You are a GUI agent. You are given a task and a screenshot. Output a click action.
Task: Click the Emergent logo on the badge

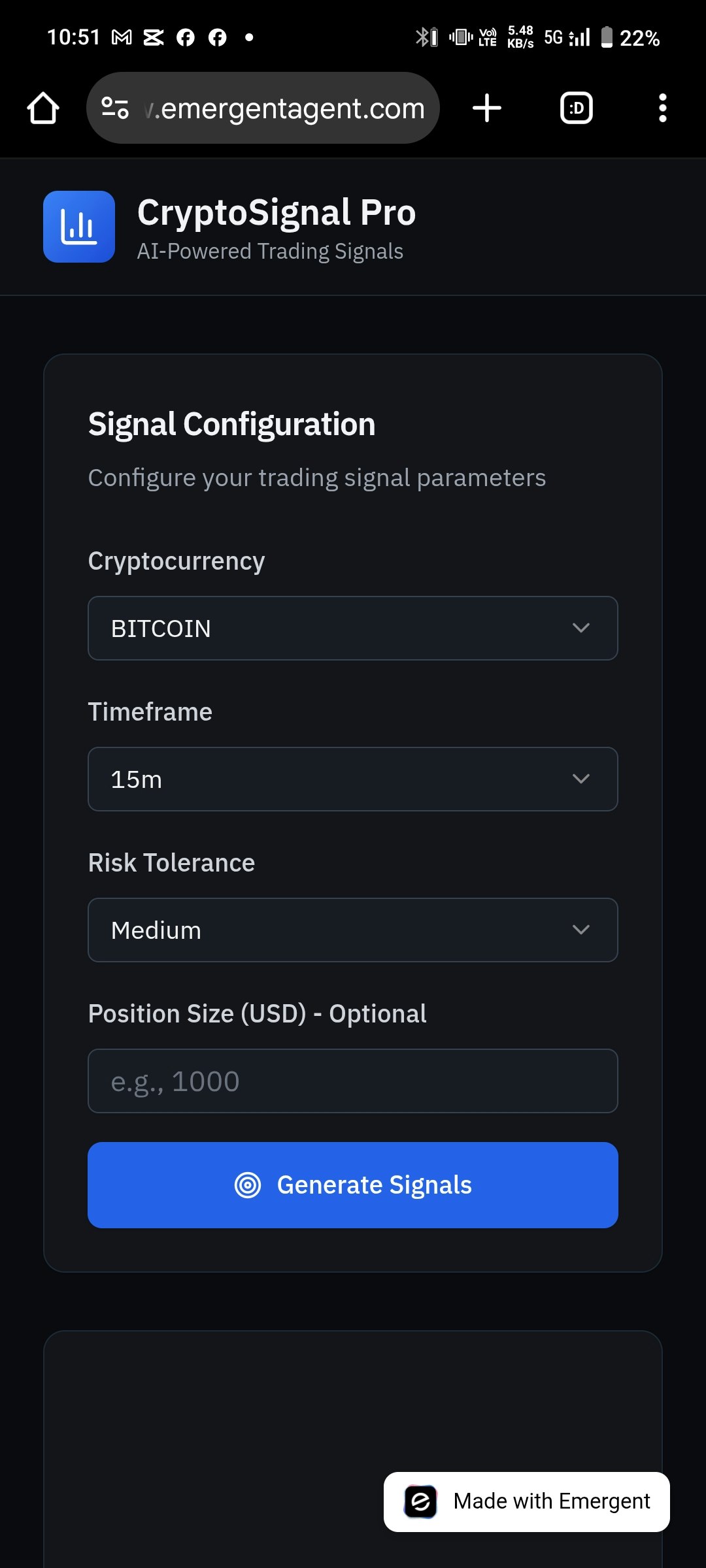(422, 1501)
